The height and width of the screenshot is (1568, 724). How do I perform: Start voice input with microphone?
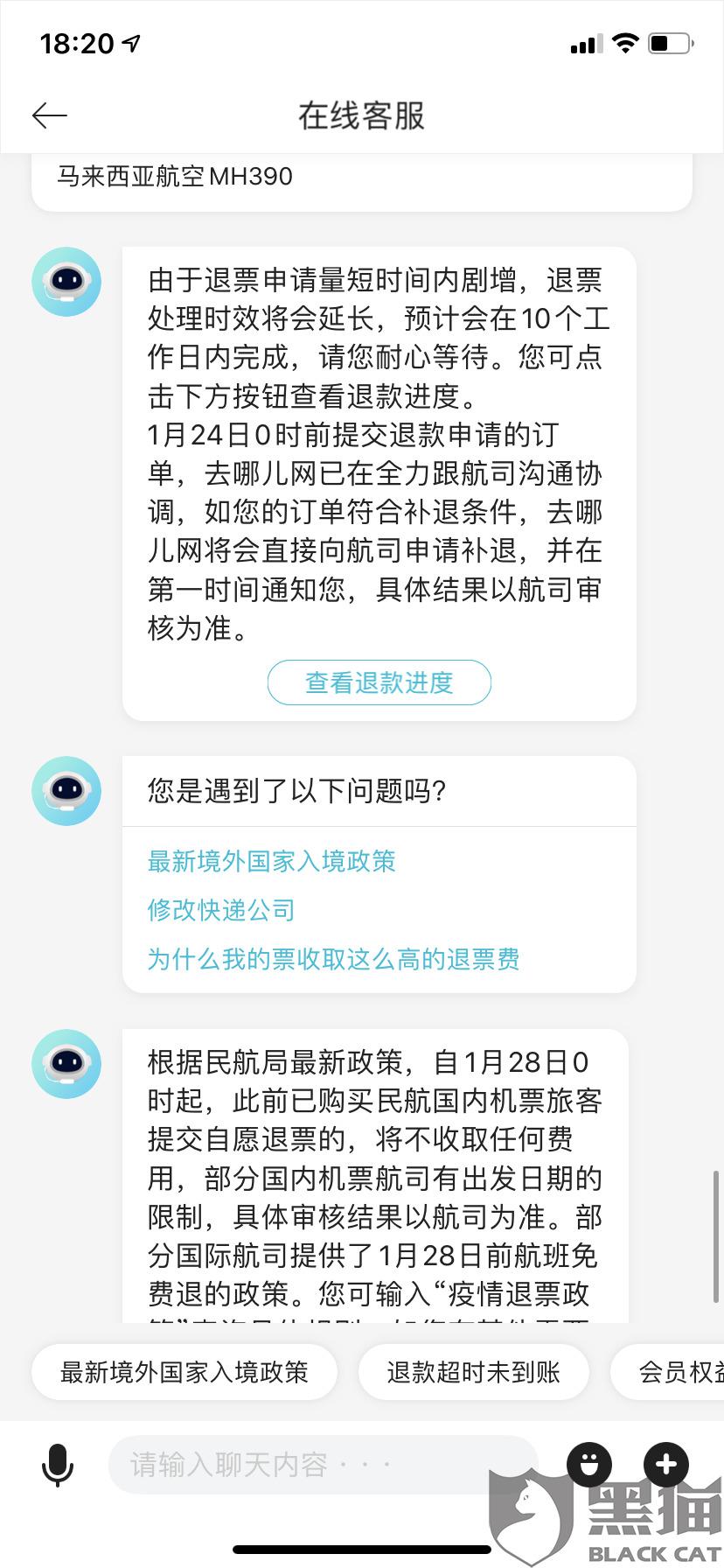coord(58,1465)
